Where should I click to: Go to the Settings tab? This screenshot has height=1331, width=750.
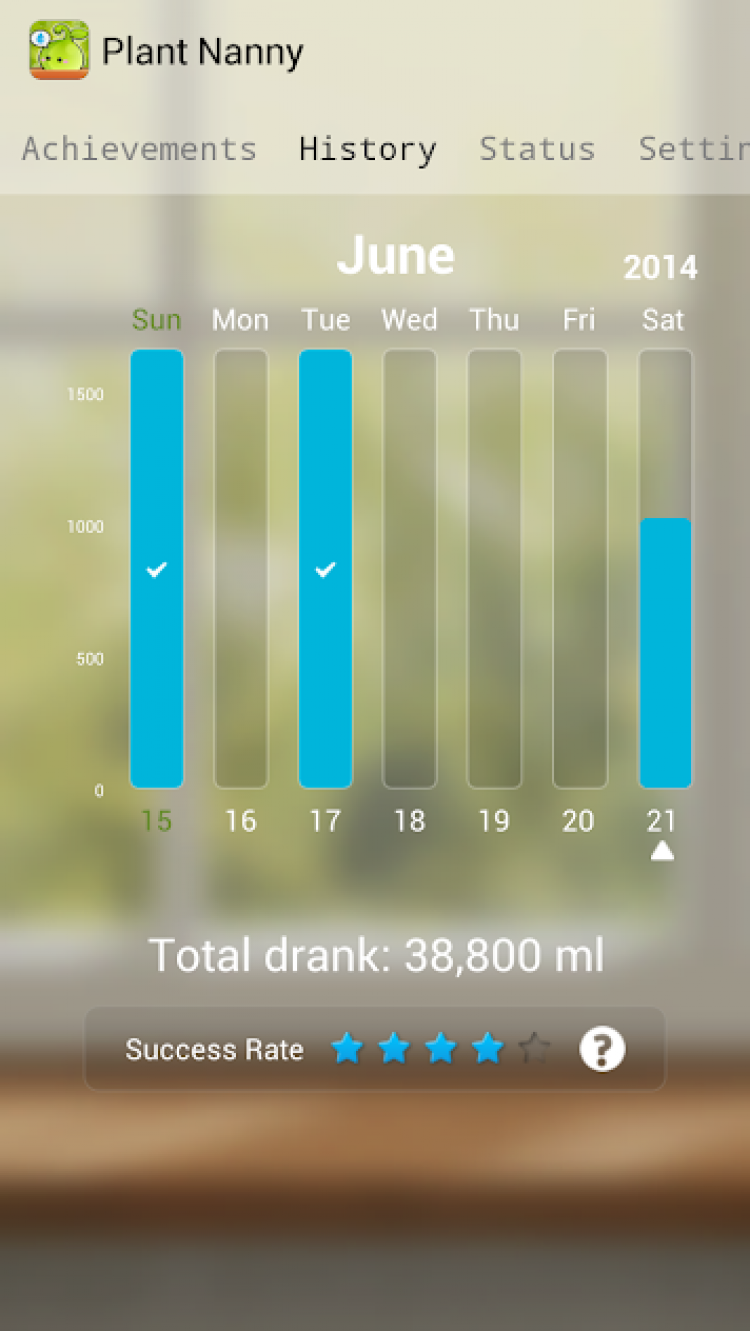point(695,149)
